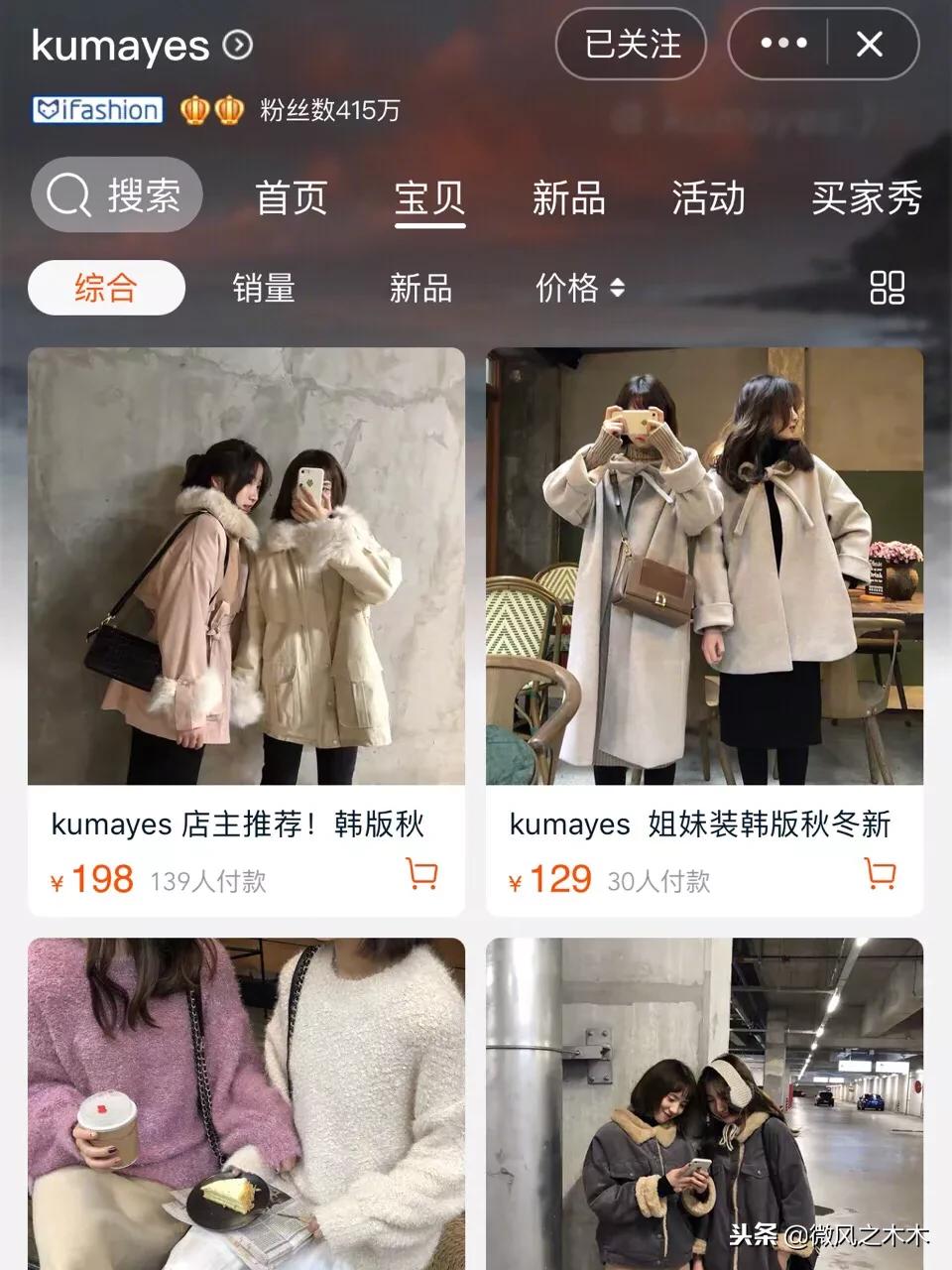View fan count 粉丝数415万 link

(331, 111)
